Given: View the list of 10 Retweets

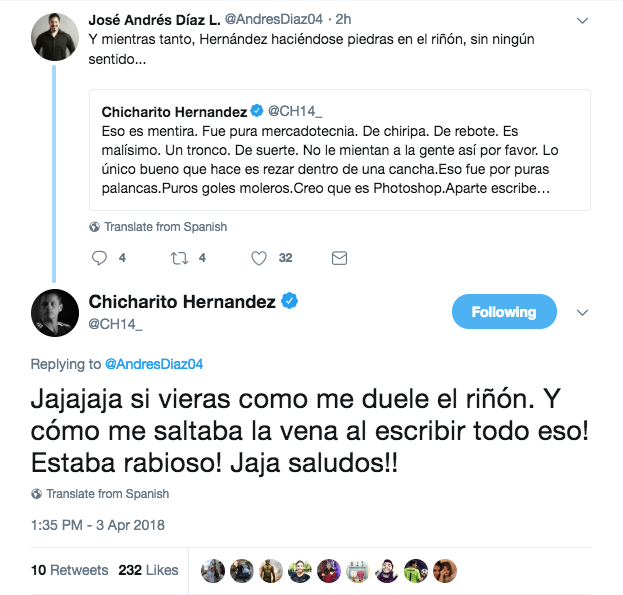Looking at the screenshot, I should pos(69,570).
